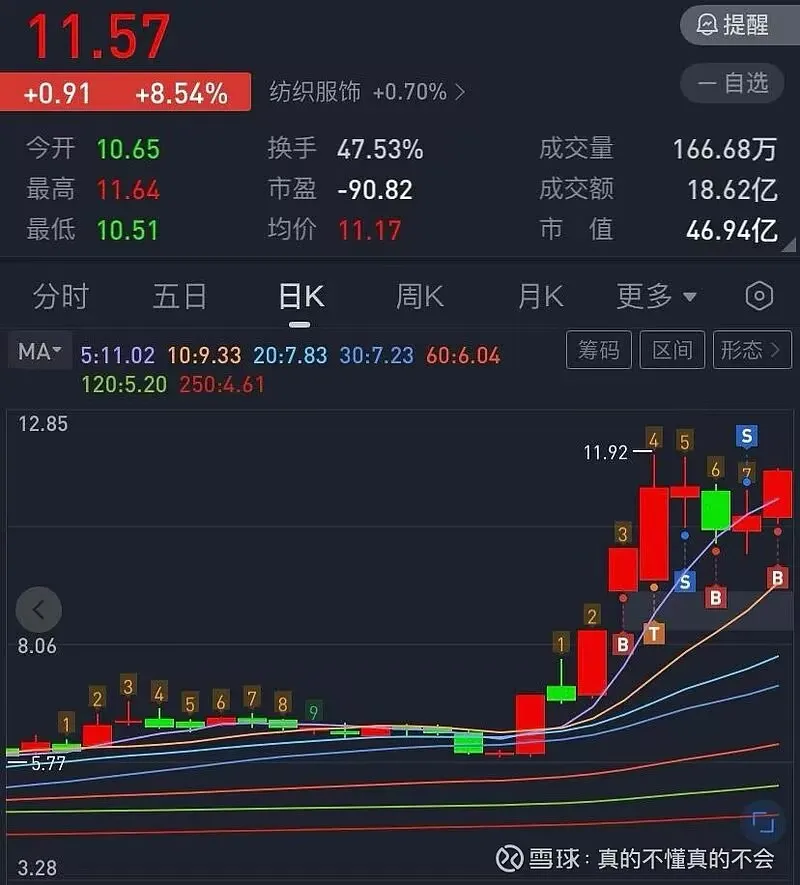Switch to the 分时 chart tab

click(61, 296)
